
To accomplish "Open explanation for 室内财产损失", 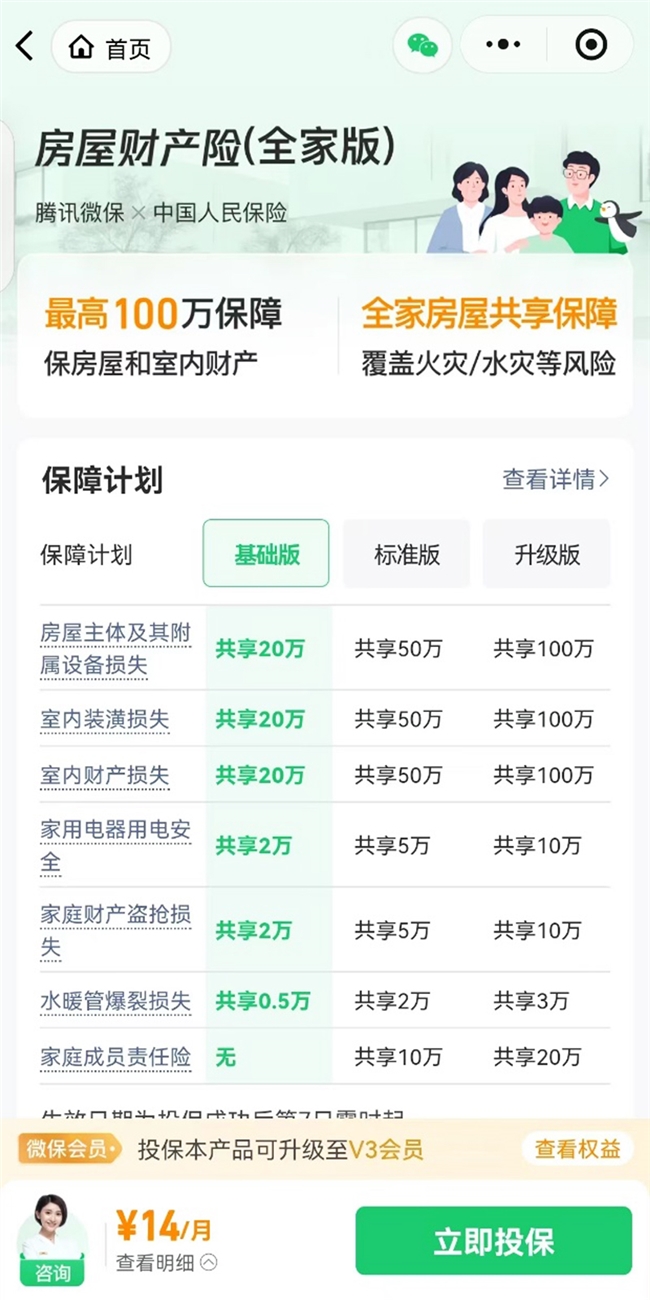I will pos(105,775).
